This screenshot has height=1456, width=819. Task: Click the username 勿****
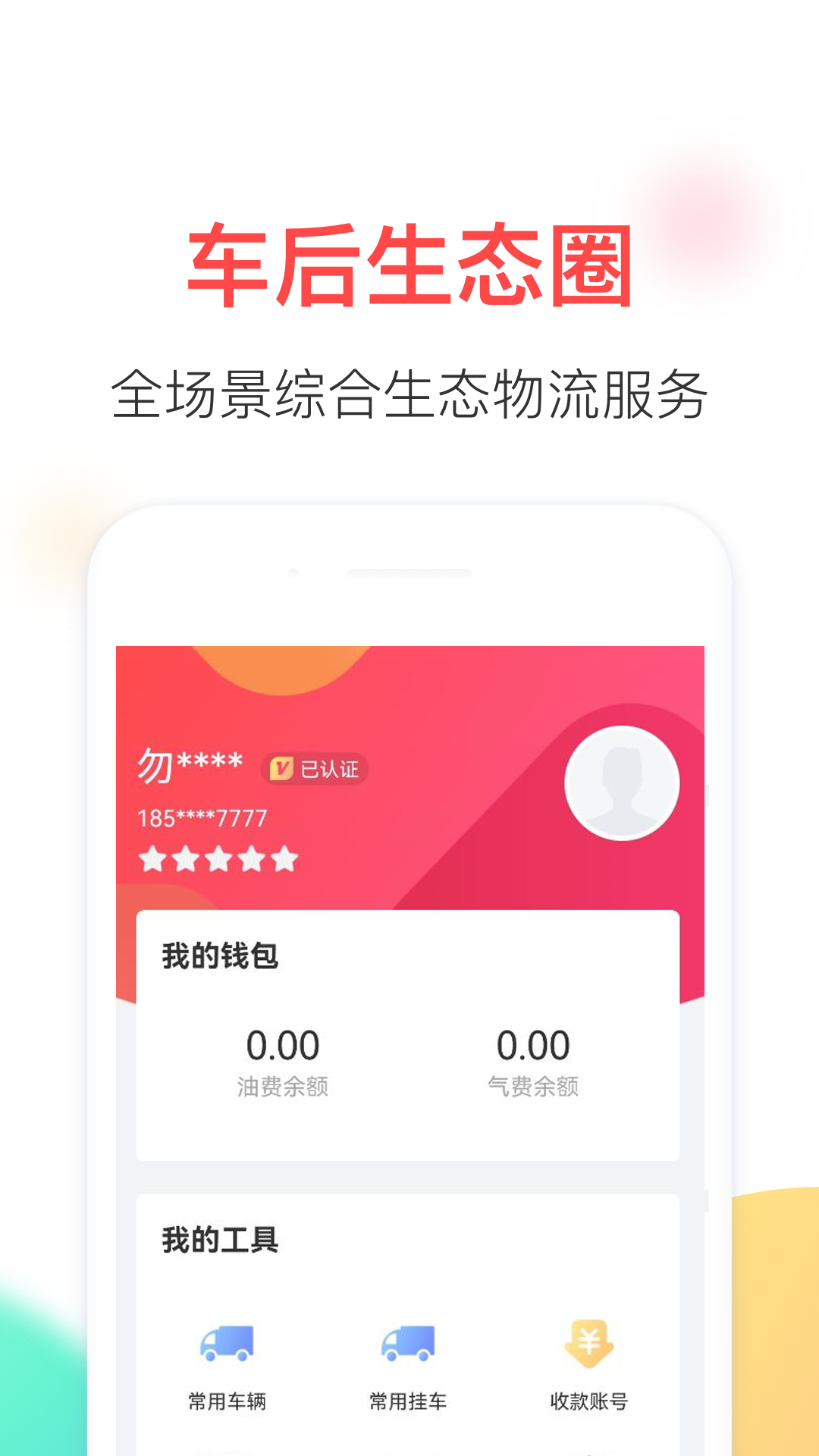point(190,764)
